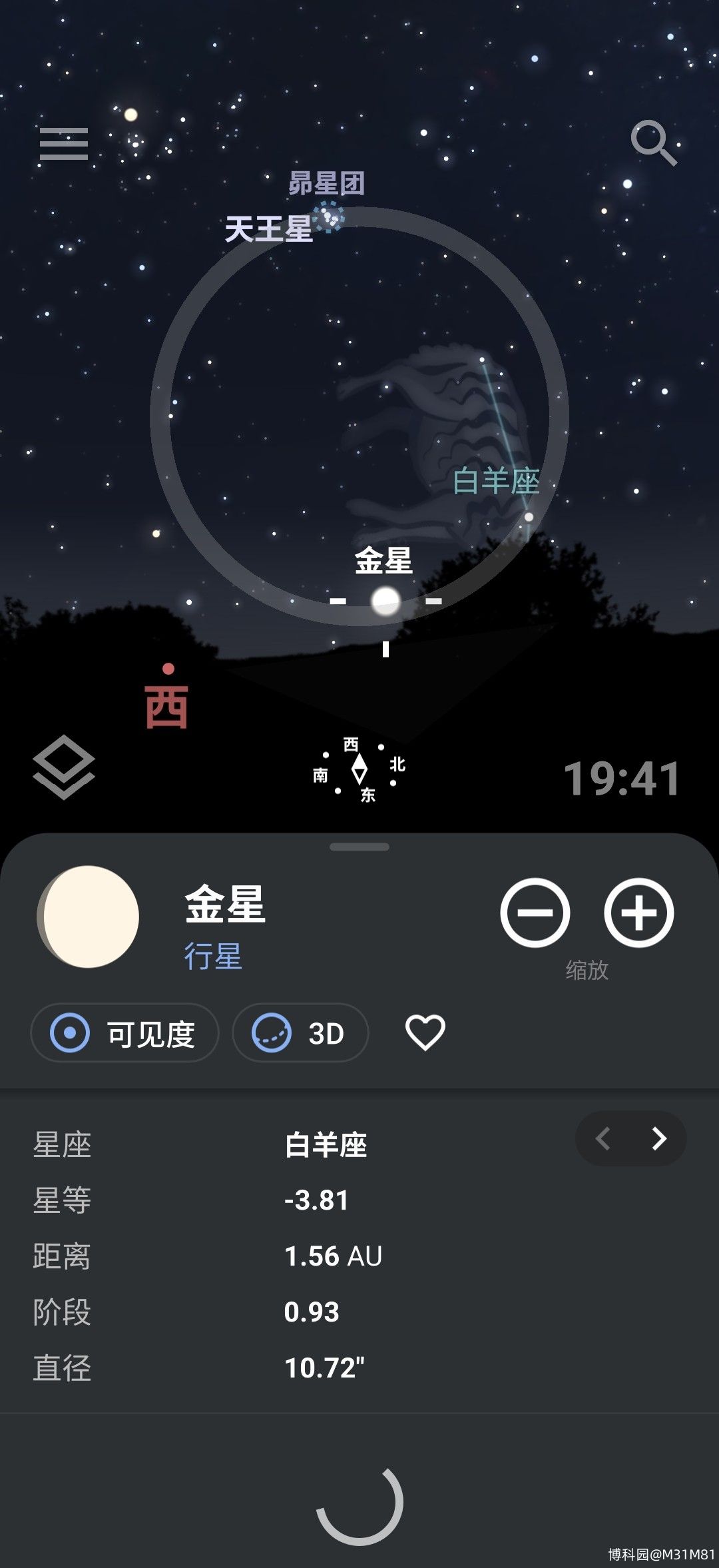
Task: Open the 3D view of 金星
Action: coord(300,1033)
